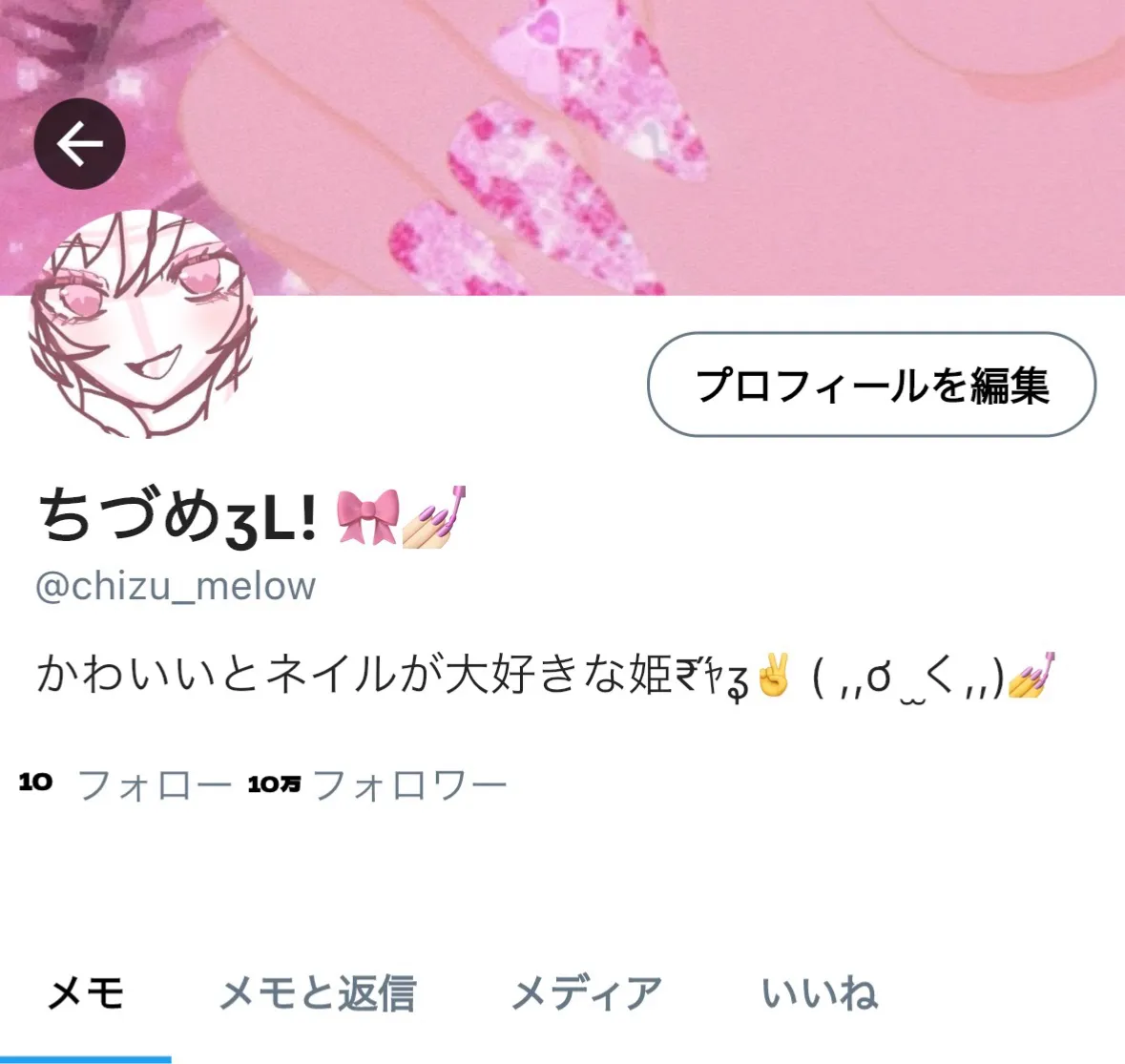1125x1064 pixels.
Task: Switch to the メディア tab
Action: [586, 993]
